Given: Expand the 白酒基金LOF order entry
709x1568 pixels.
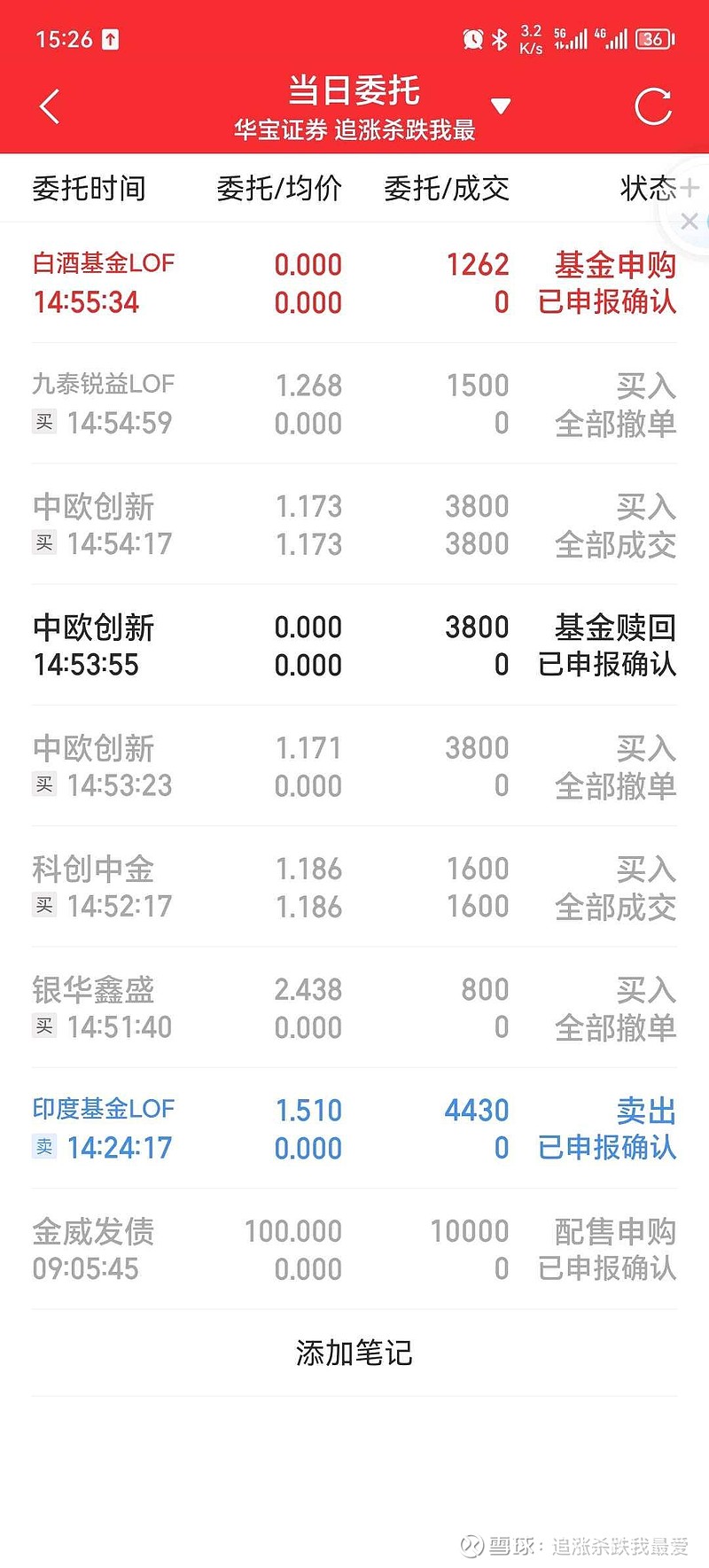Looking at the screenshot, I should [354, 284].
